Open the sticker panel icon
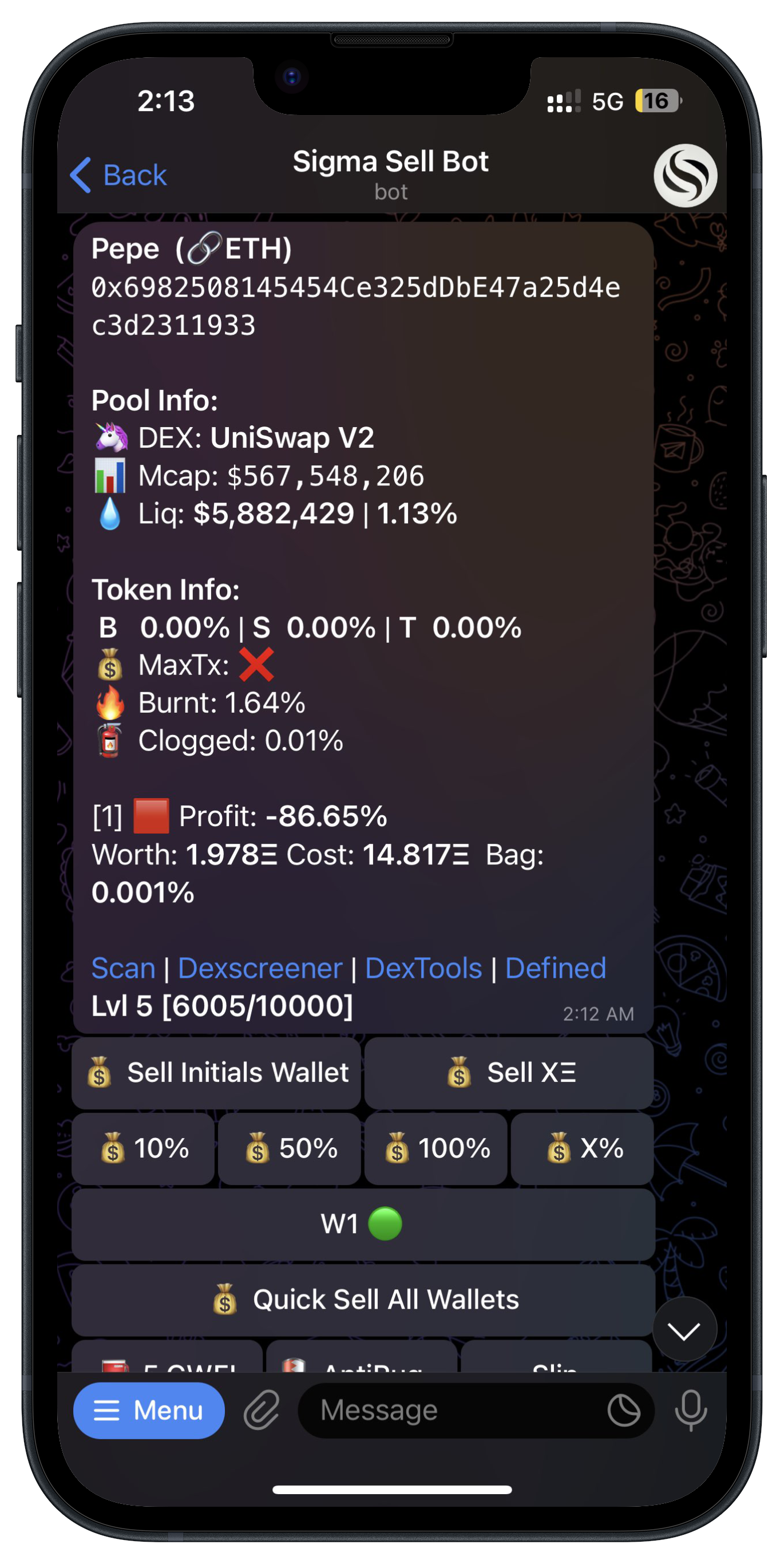Viewport: 784px width, 1564px height. coord(623,1410)
